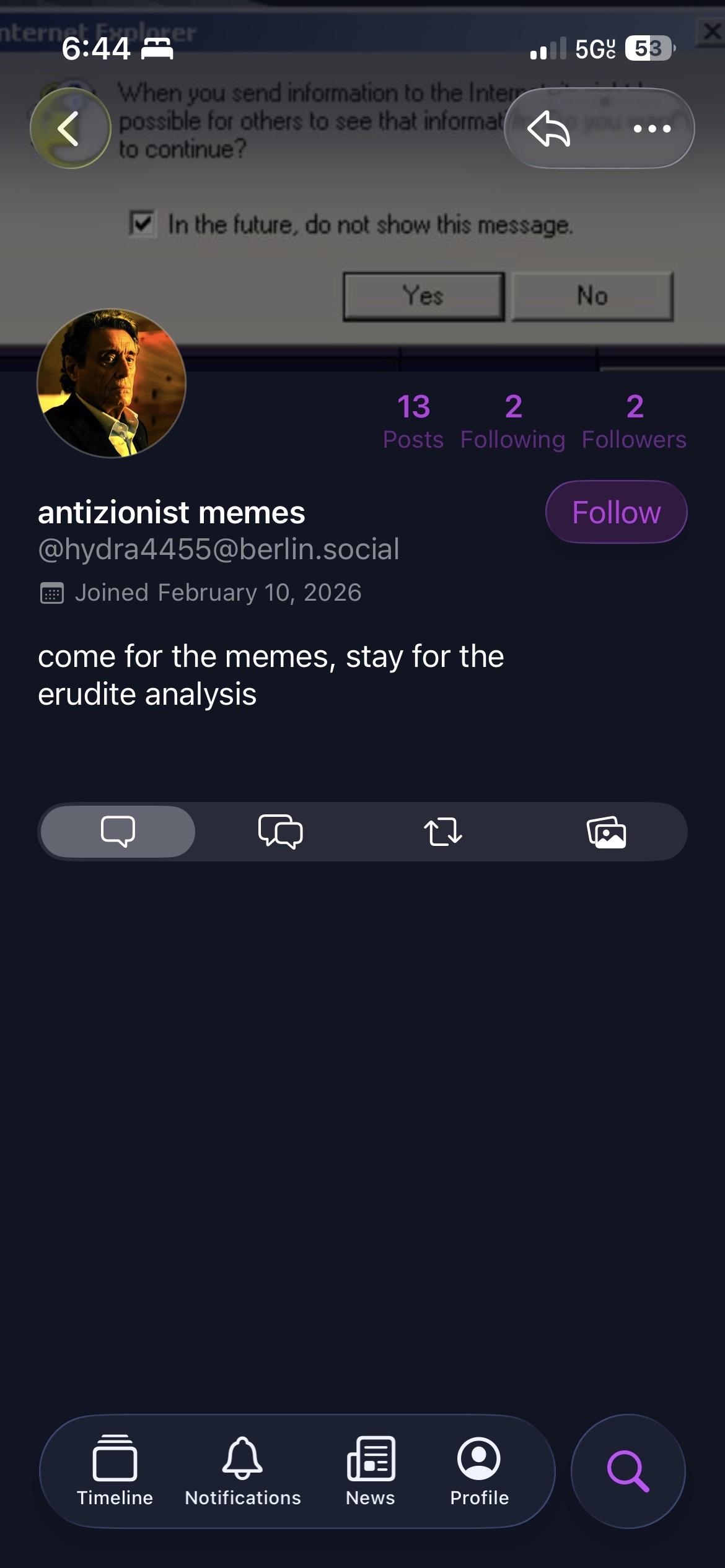Open the 13 Posts count
The height and width of the screenshot is (1568, 725).
pyautogui.click(x=413, y=421)
